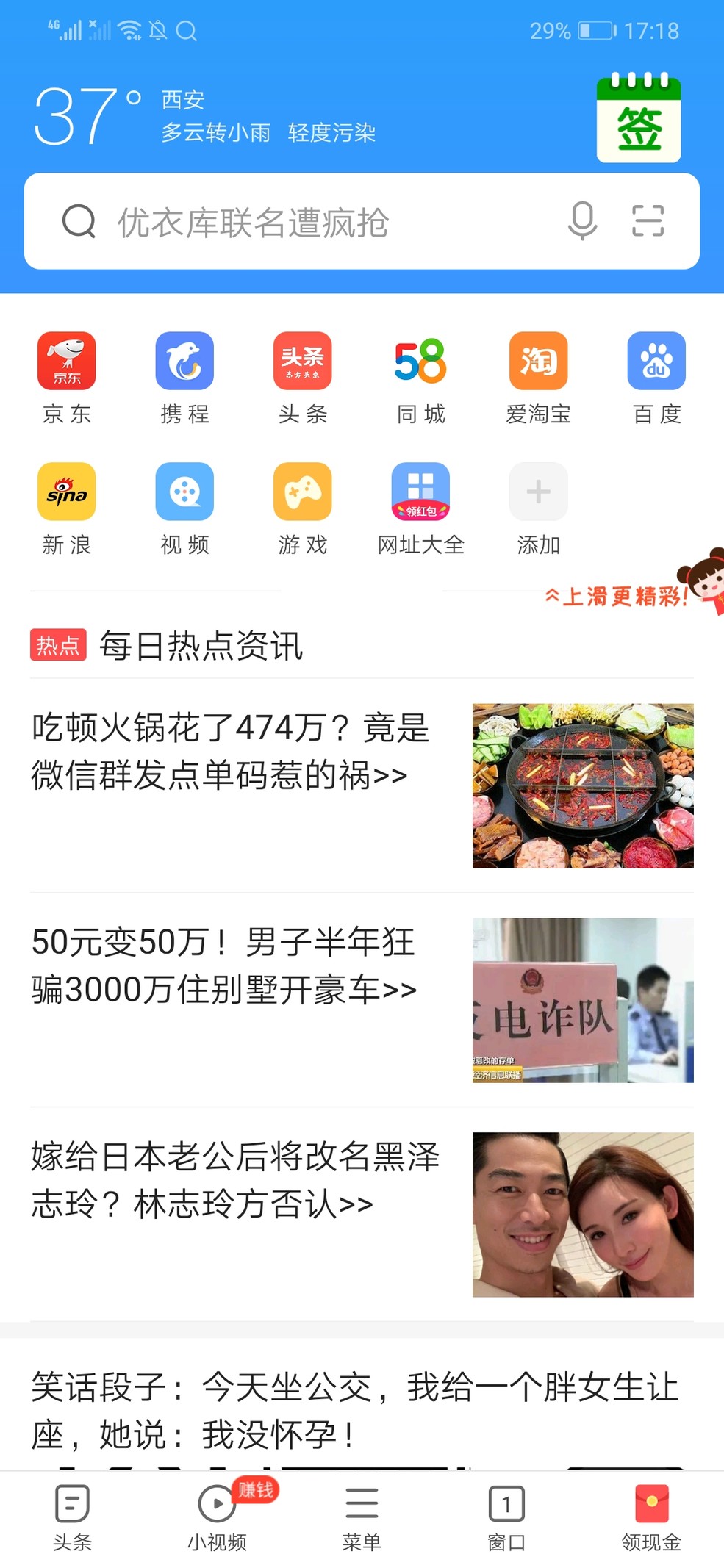This screenshot has height=1568, width=724.
Task: Start voice search with microphone icon
Action: [x=581, y=221]
